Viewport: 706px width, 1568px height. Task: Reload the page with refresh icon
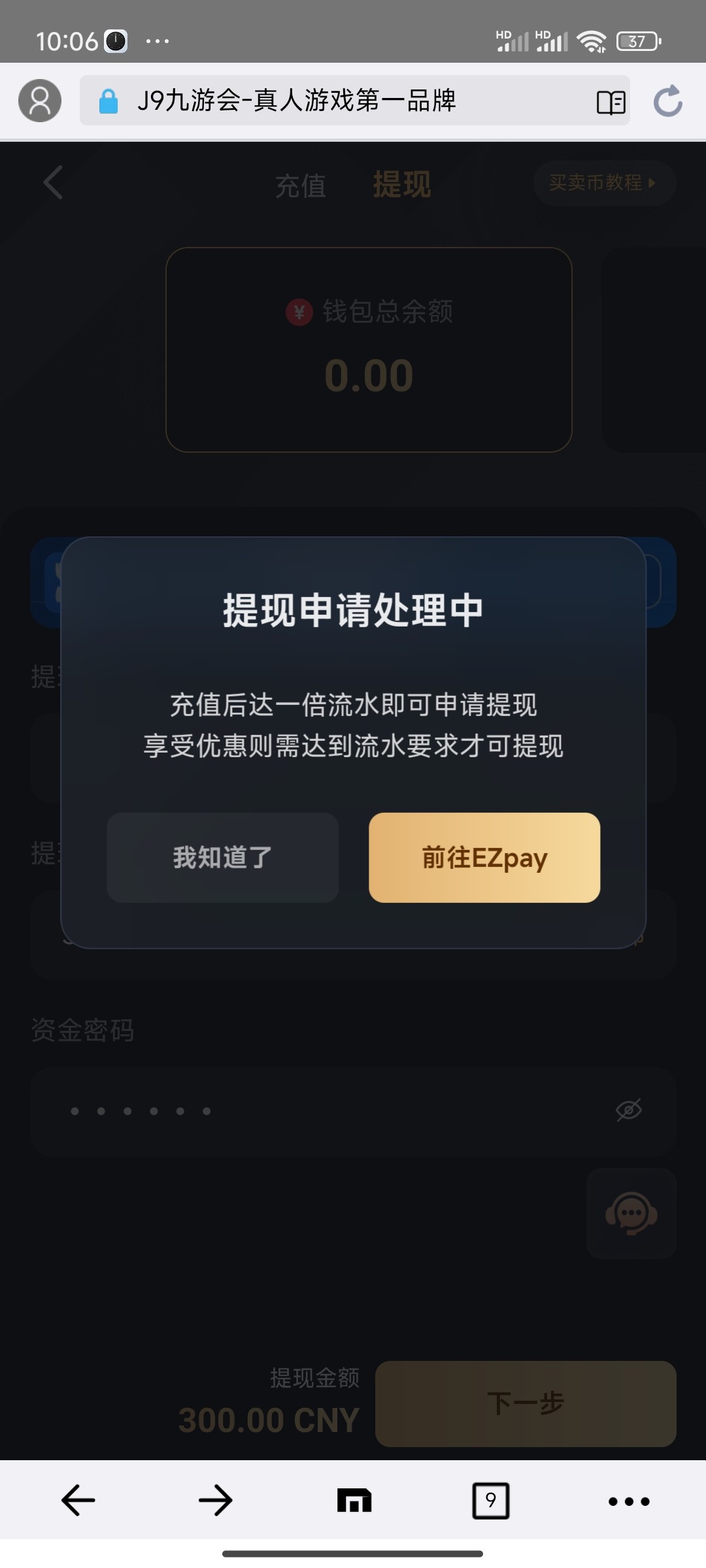(667, 101)
